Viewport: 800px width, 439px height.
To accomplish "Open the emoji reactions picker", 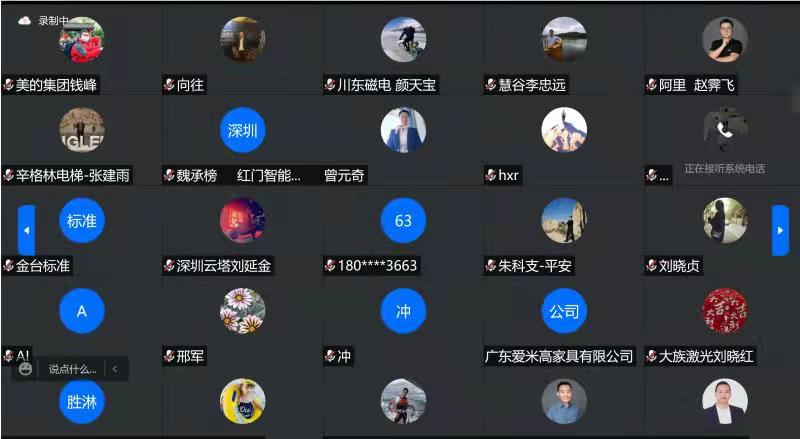I will [26, 369].
